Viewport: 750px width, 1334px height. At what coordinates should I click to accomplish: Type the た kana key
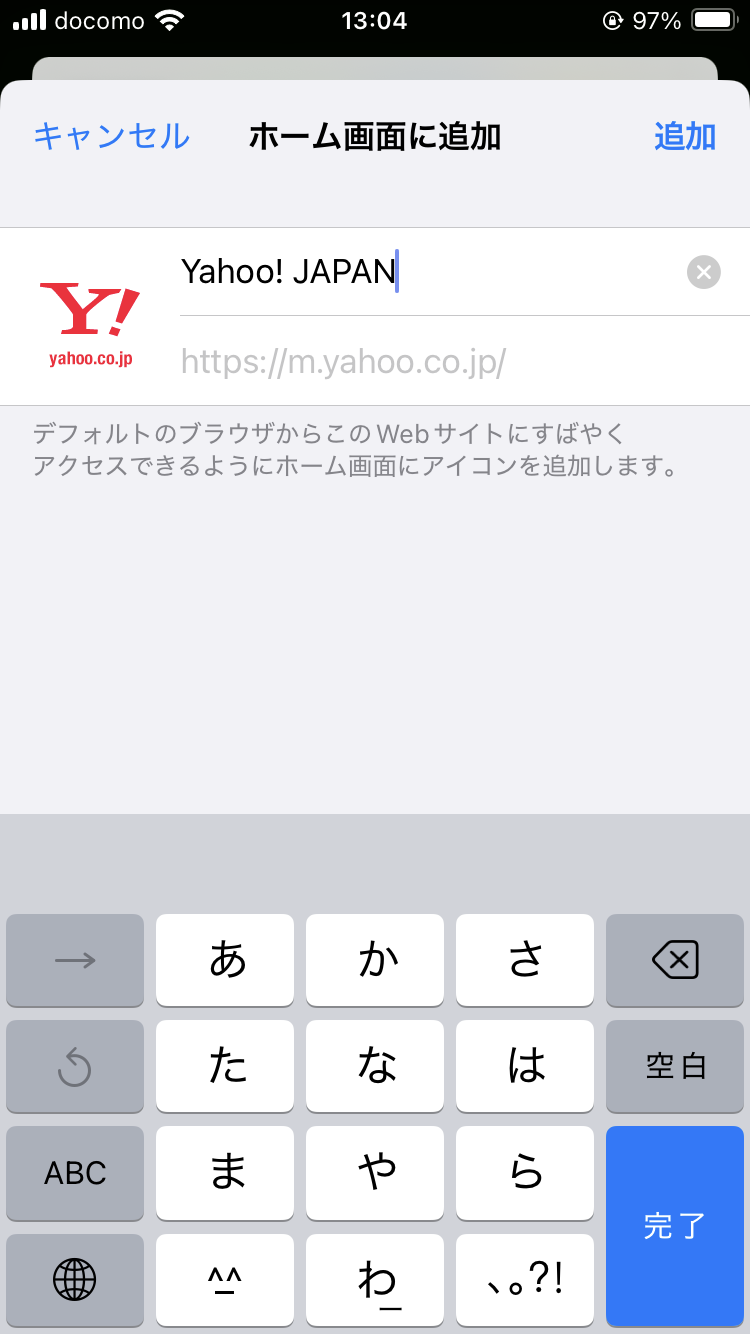point(225,1066)
